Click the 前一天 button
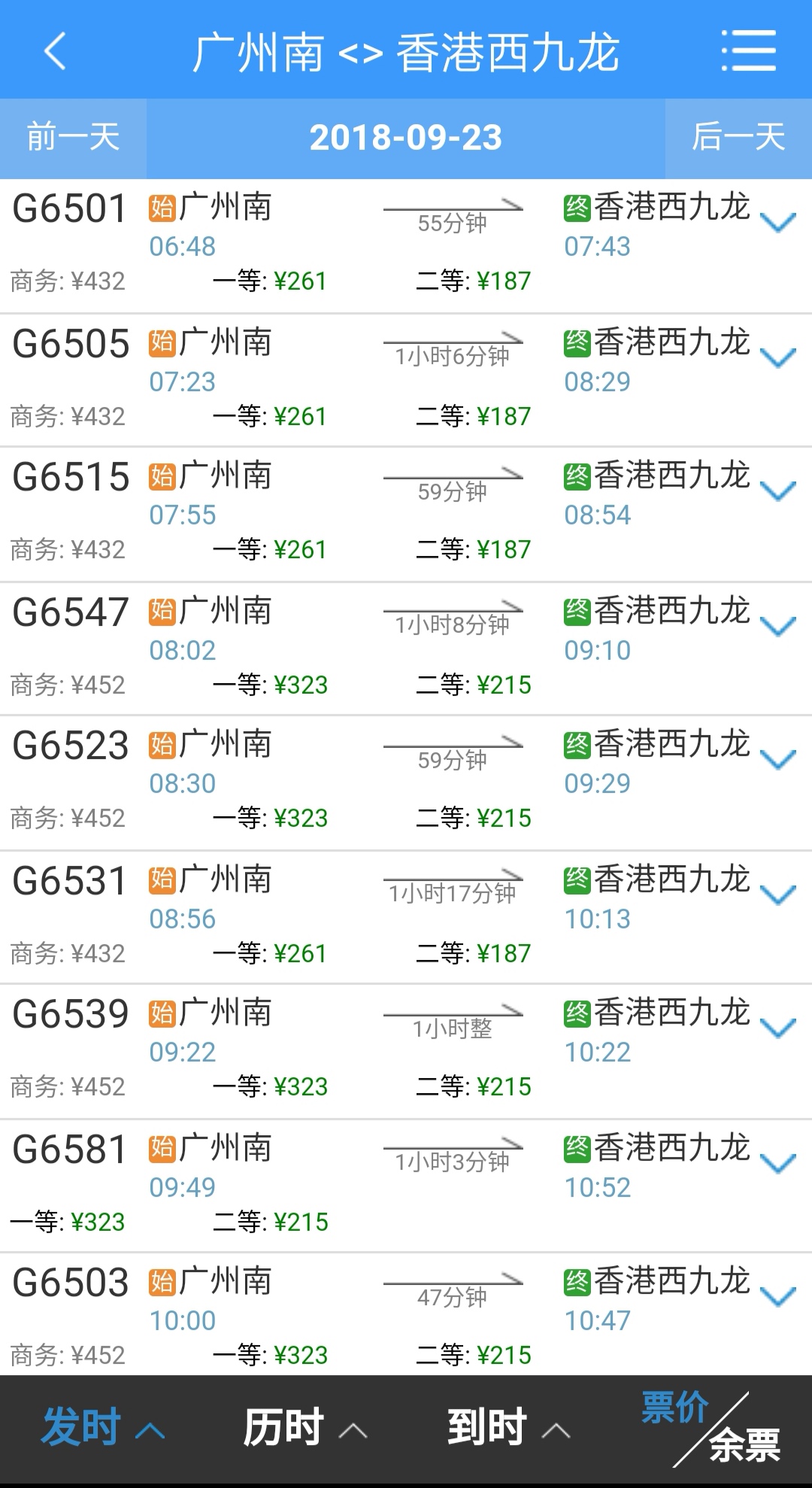 (71, 138)
